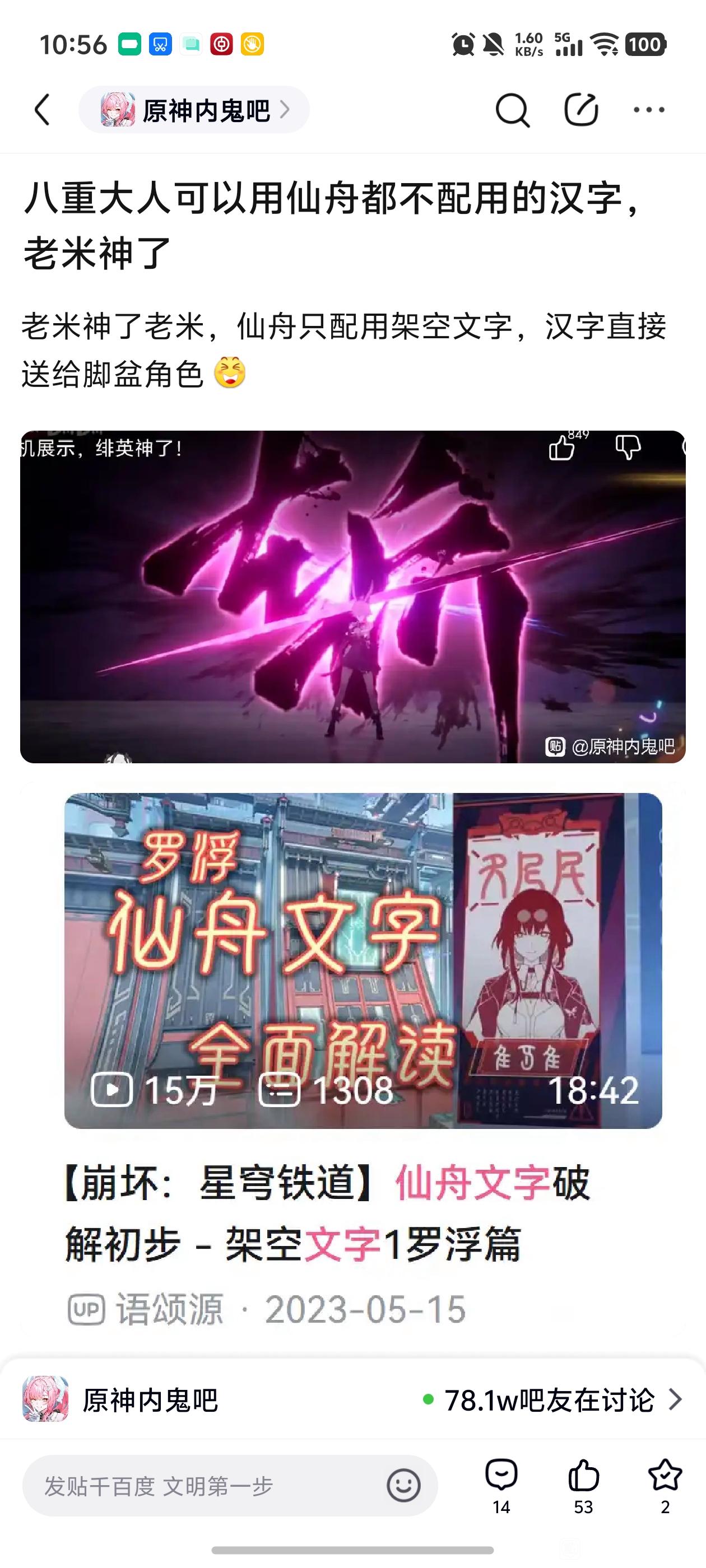Viewport: 706px width, 1568px height.
Task: Open the emoji picker in reply box
Action: coord(403,1486)
